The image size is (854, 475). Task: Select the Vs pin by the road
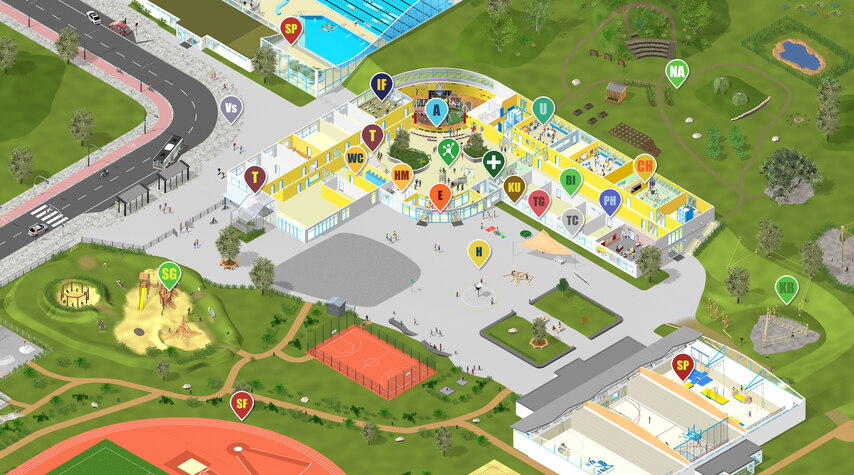tap(231, 107)
